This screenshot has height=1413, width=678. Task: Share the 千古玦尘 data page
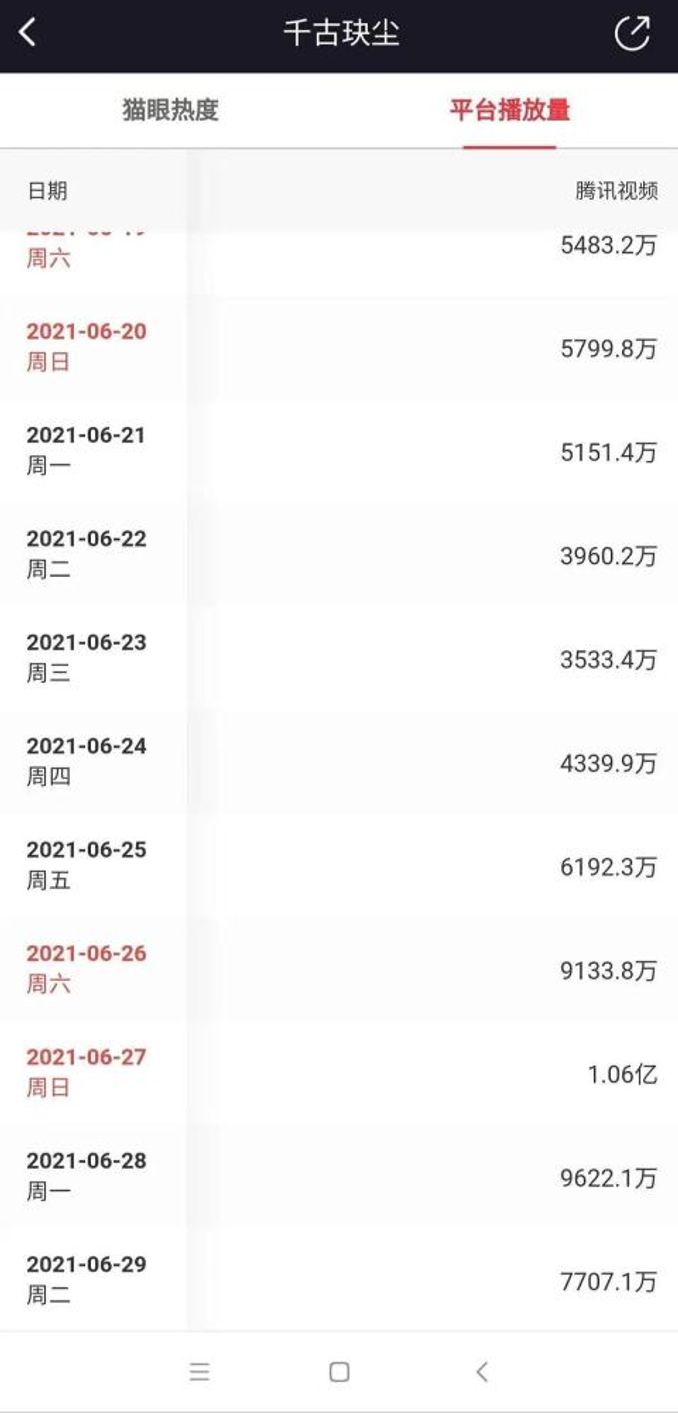click(x=631, y=33)
